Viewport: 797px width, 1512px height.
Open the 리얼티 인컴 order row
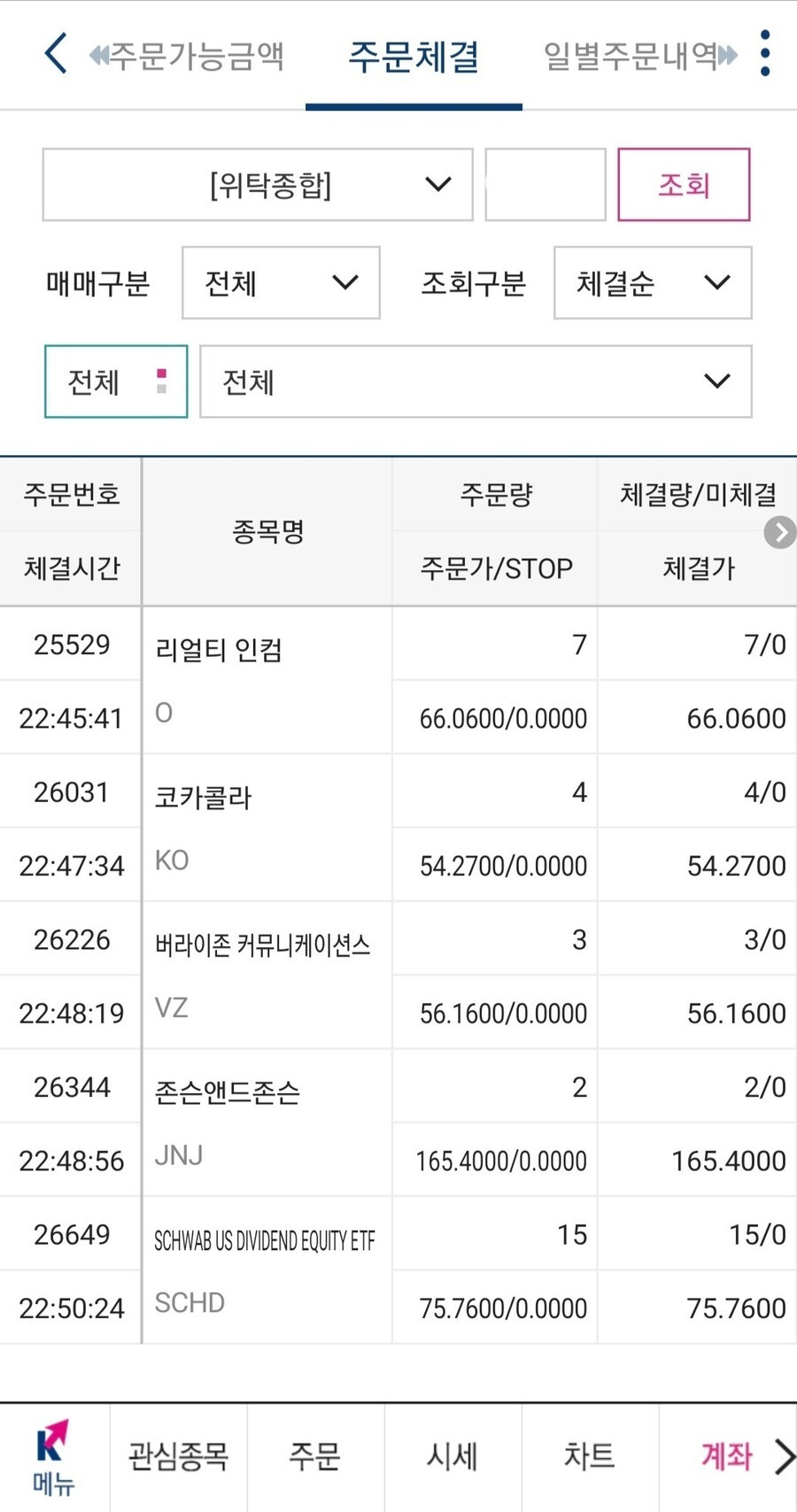pos(398,681)
